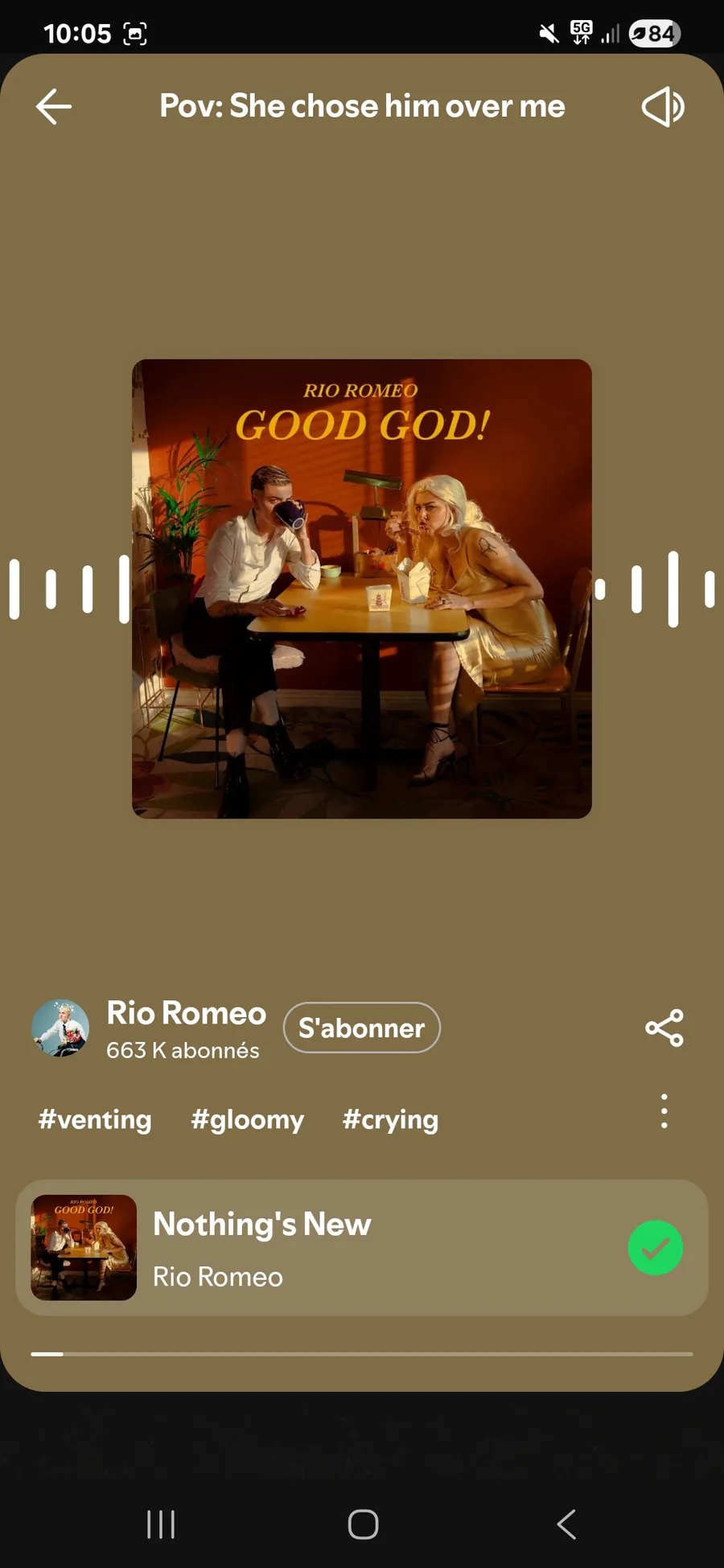
Task: Go back using the top-left arrow
Action: point(54,106)
